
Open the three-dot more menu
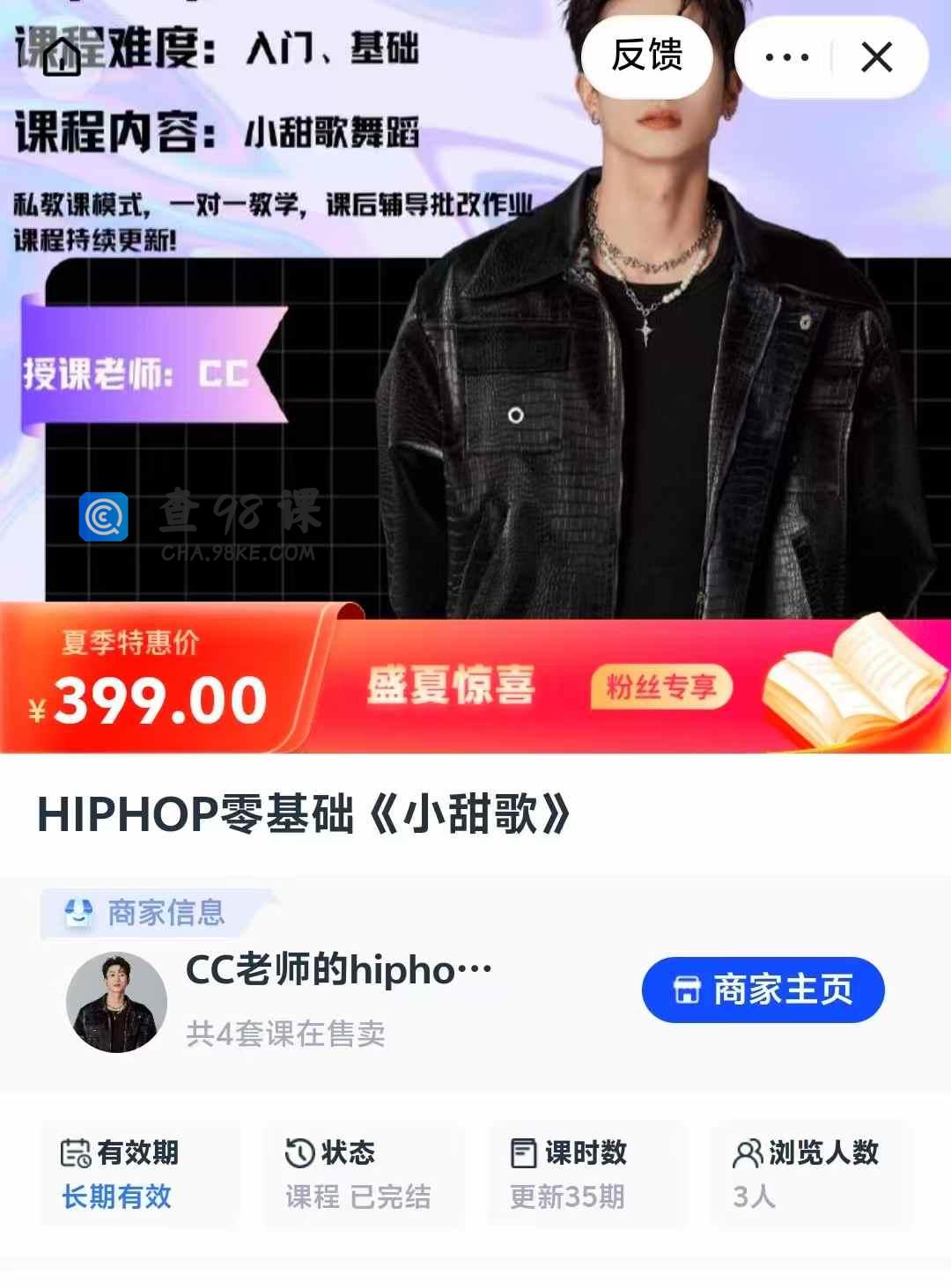tap(786, 57)
